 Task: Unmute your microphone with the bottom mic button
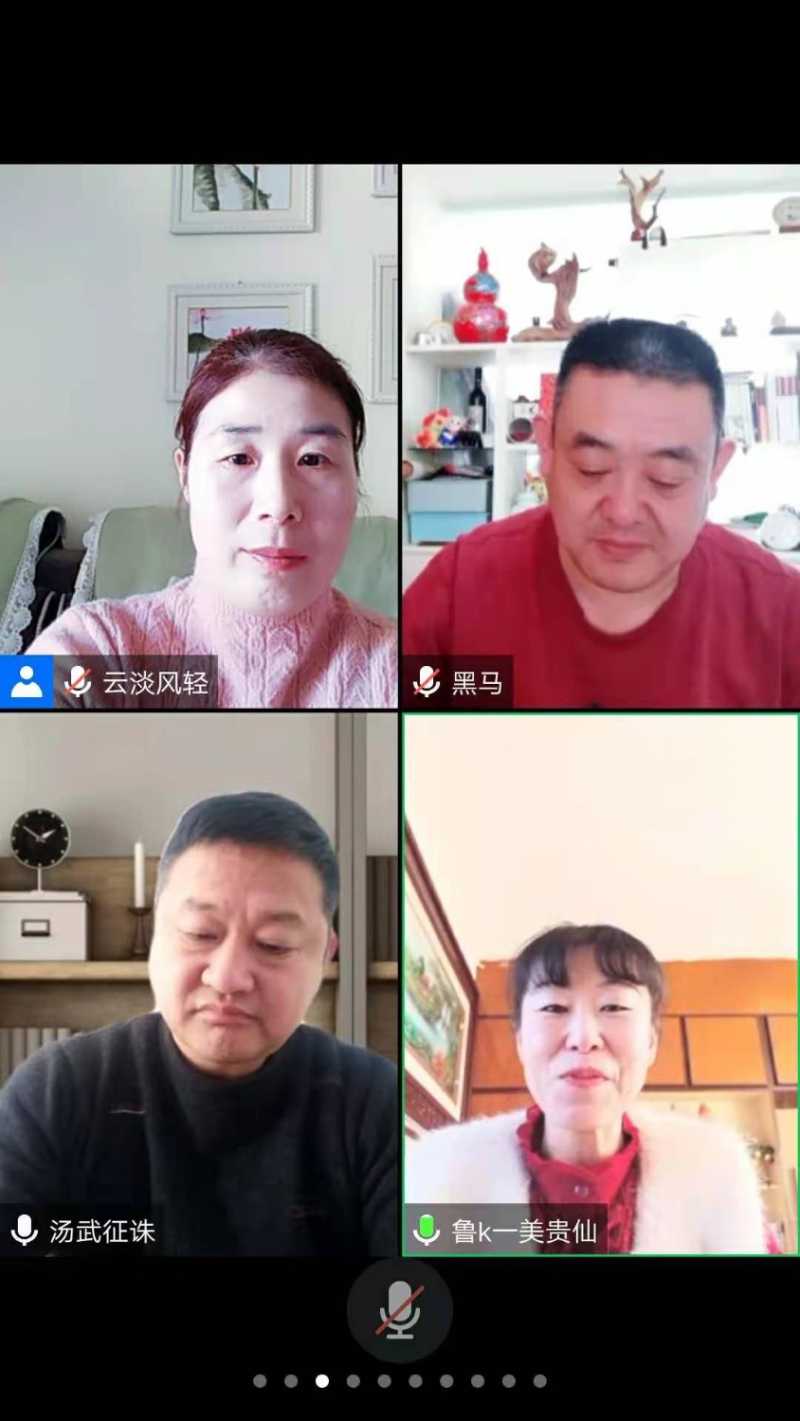pyautogui.click(x=399, y=1310)
